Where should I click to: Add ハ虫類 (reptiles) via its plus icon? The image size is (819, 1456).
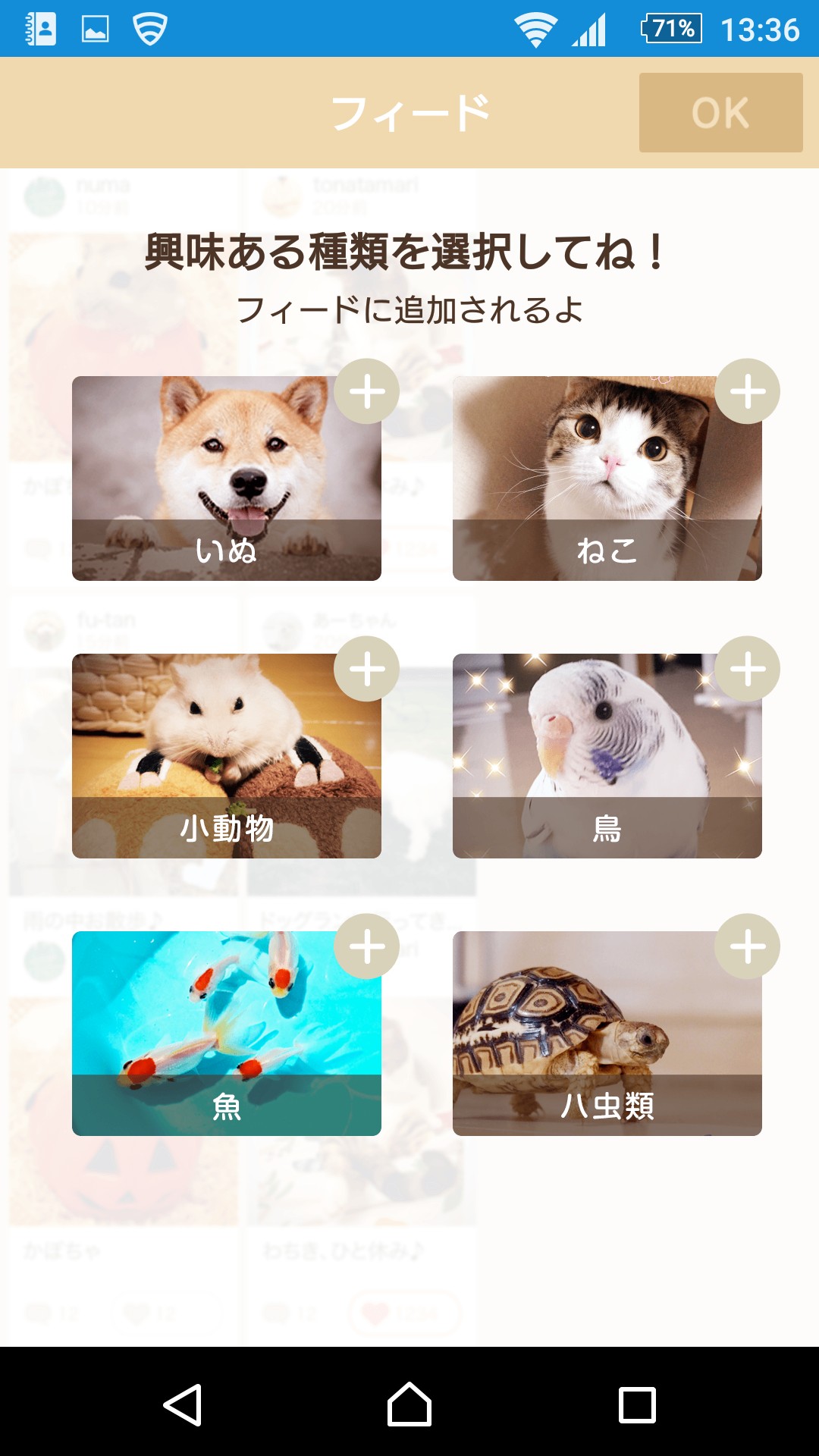[747, 946]
